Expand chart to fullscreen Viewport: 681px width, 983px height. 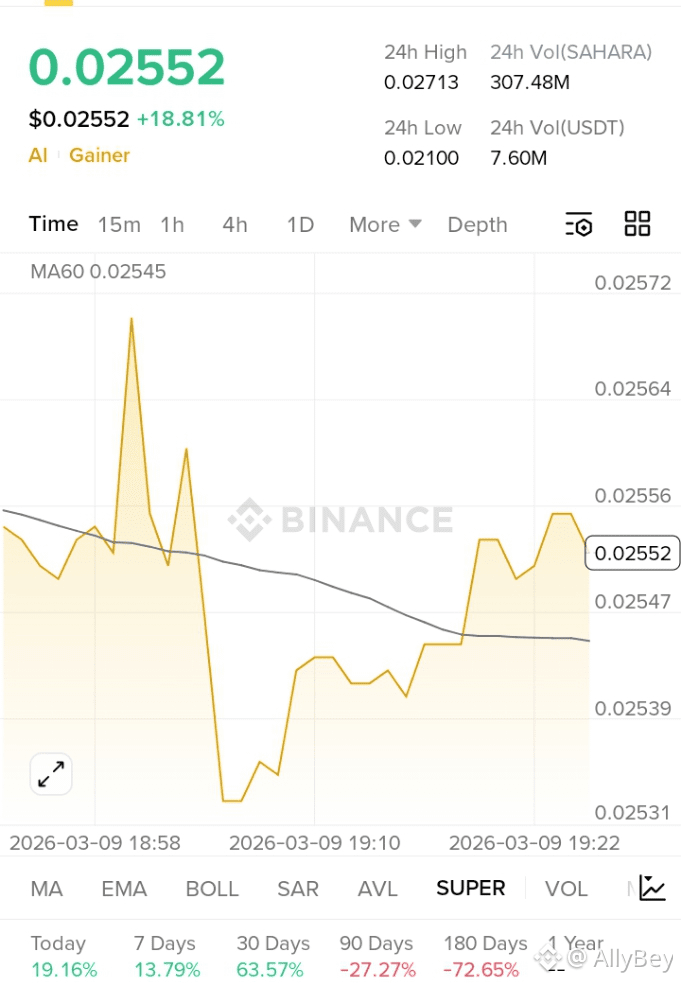tap(51, 774)
